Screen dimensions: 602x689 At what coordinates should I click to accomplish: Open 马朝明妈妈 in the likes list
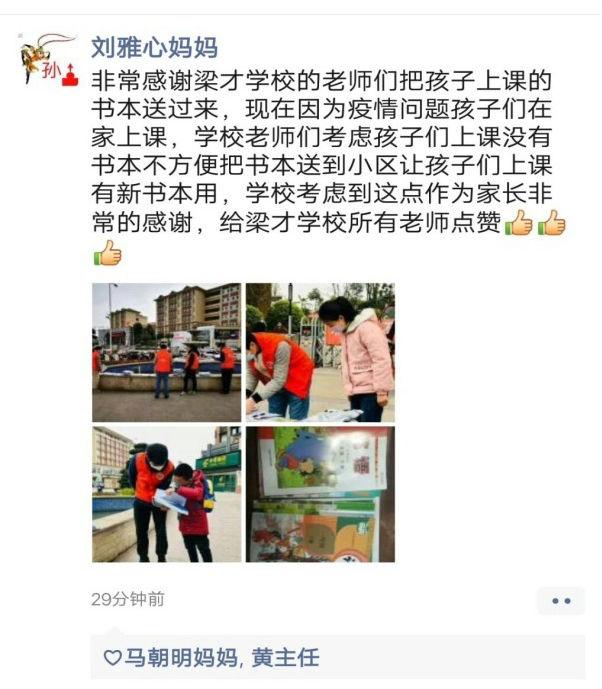pos(182,657)
